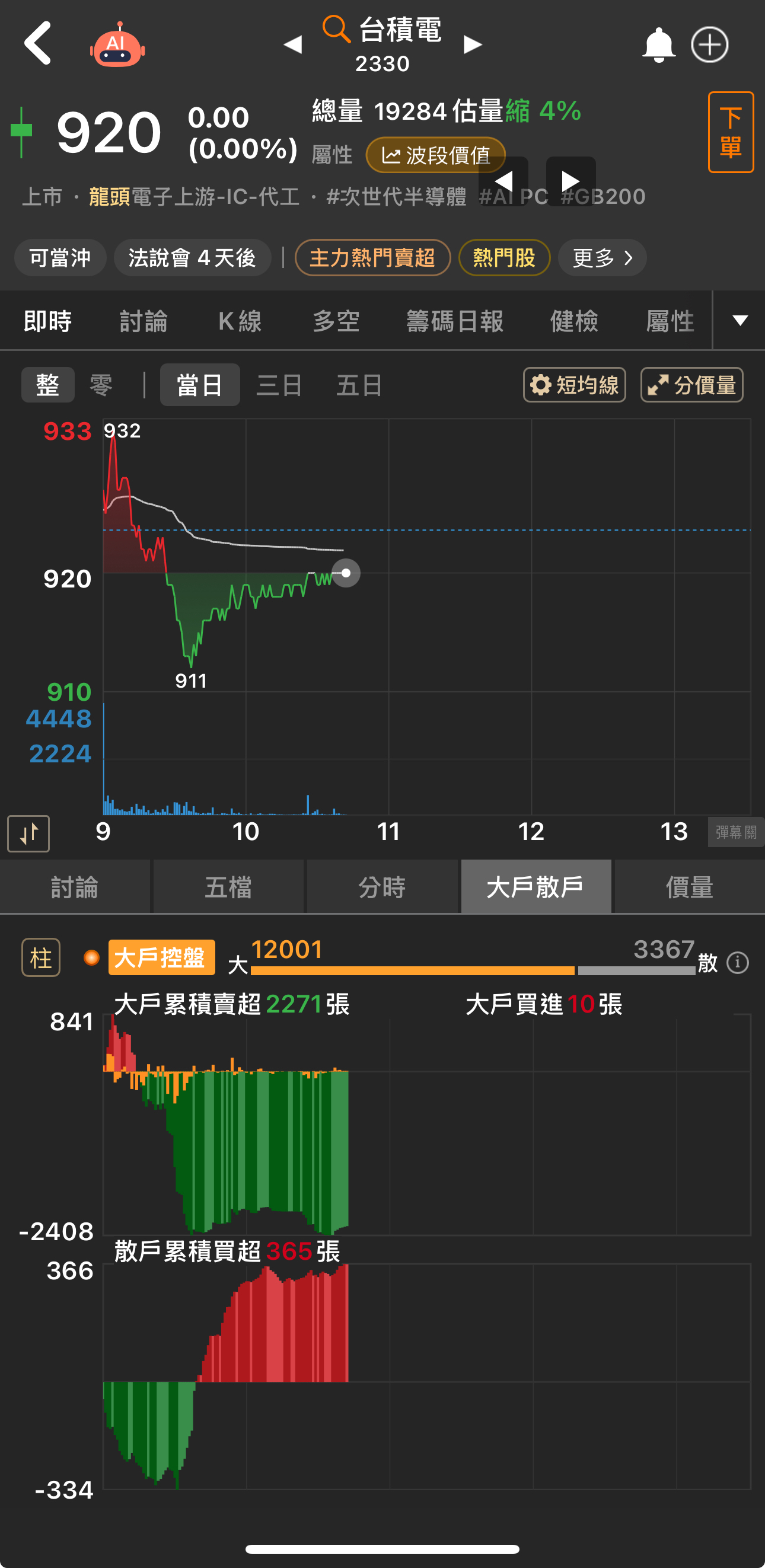Open the 波段價值 attribute chip

tap(435, 155)
